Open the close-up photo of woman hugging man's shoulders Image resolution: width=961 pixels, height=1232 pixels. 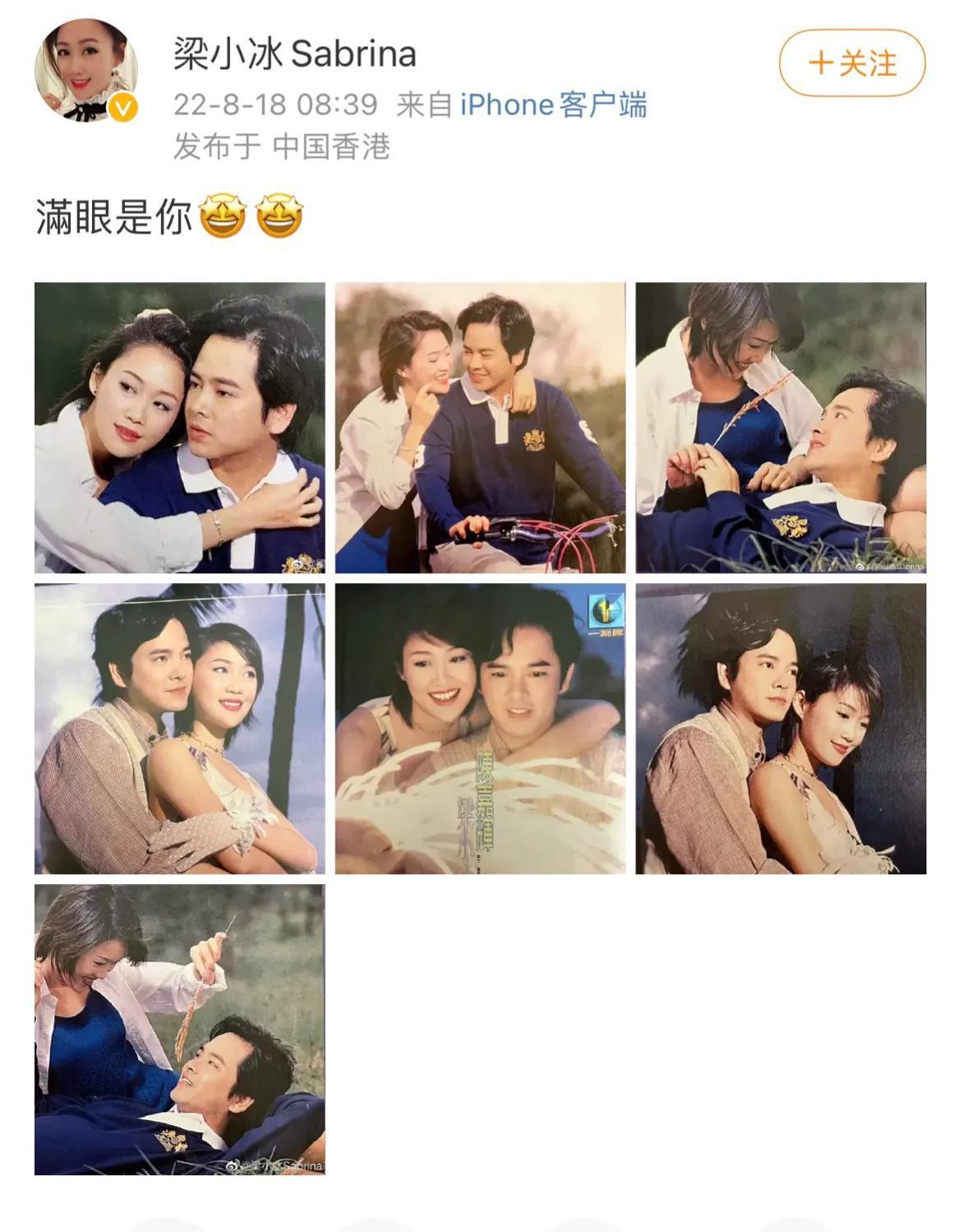tap(179, 428)
